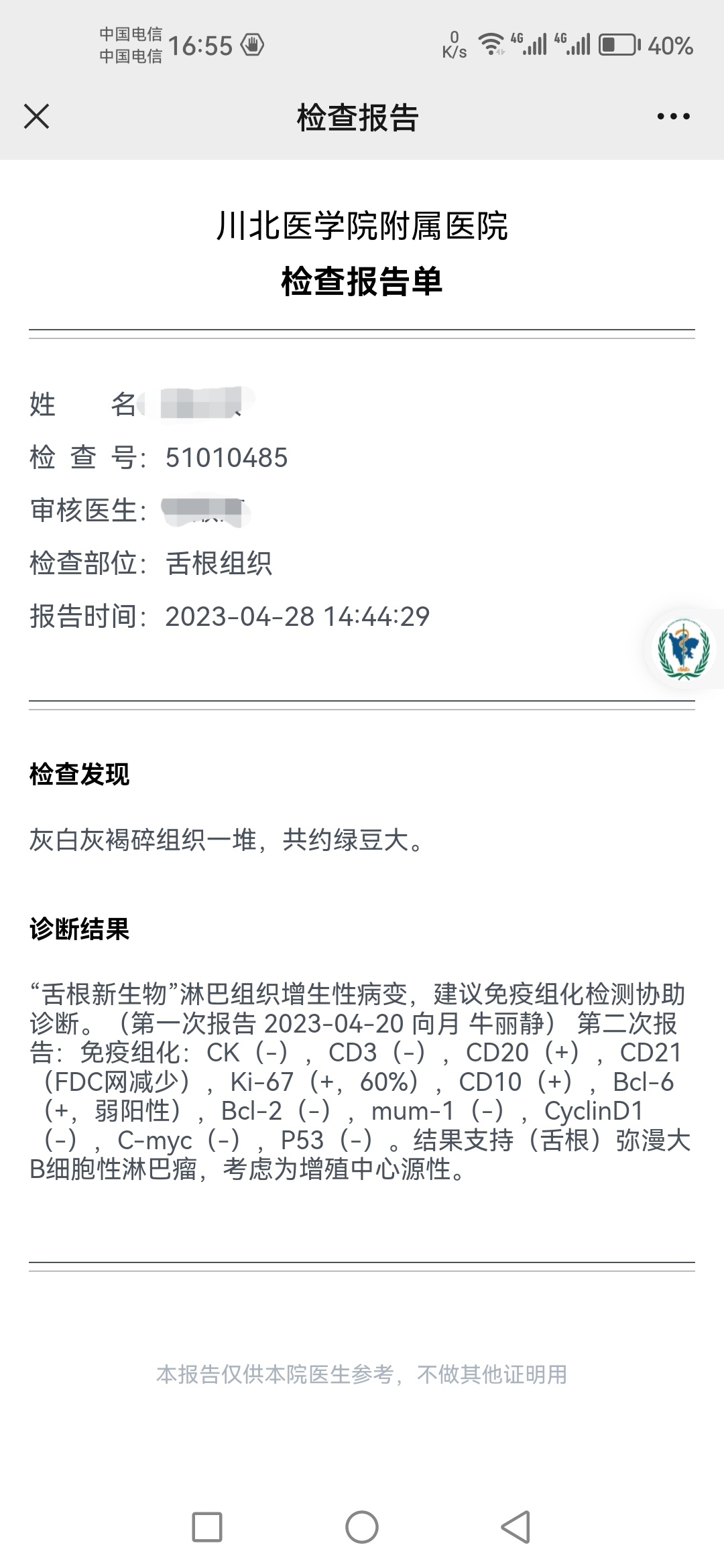
Task: Open the three-dot more options menu
Action: (x=673, y=117)
